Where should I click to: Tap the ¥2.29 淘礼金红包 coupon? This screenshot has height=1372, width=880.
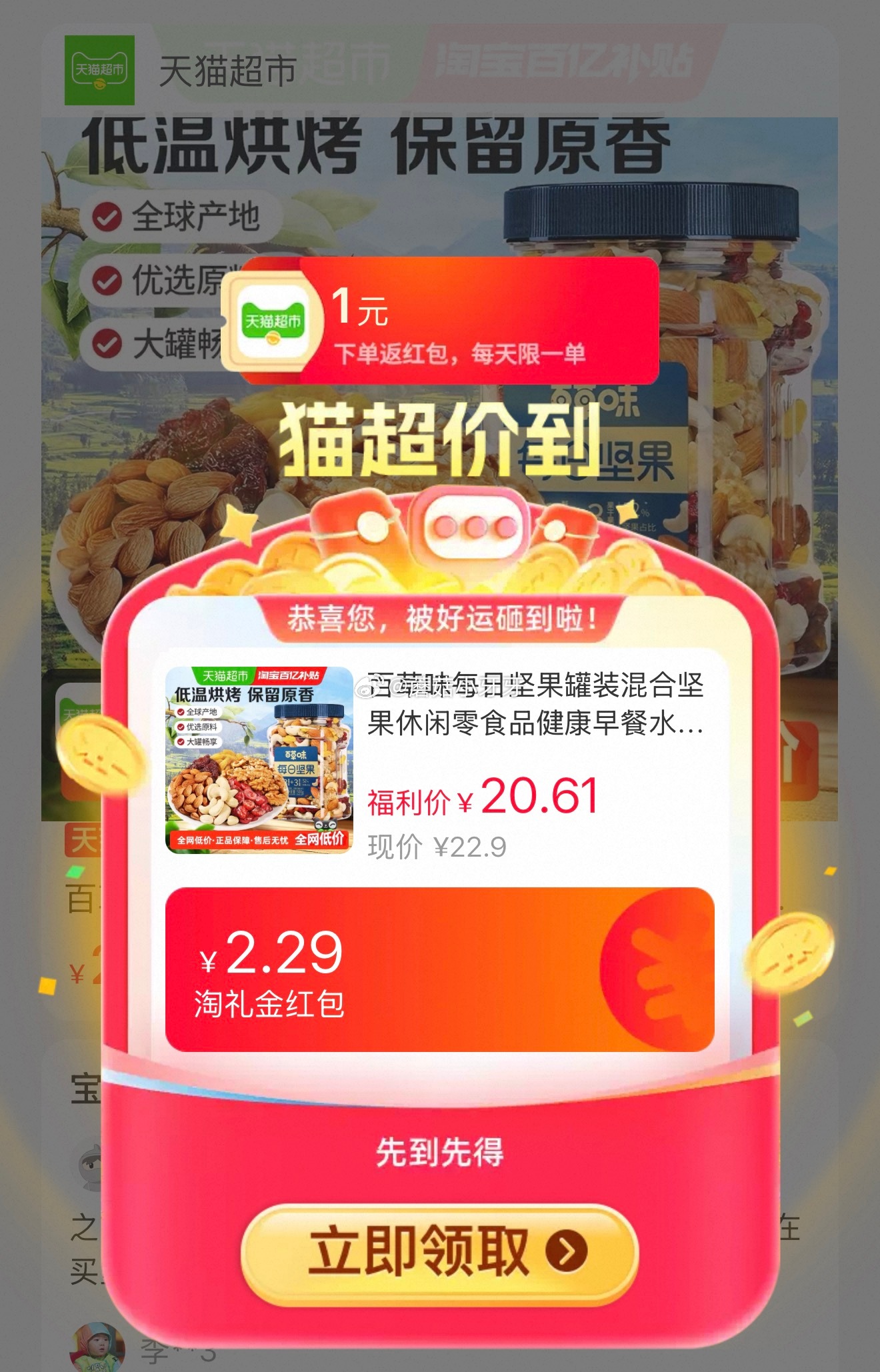click(x=439, y=970)
